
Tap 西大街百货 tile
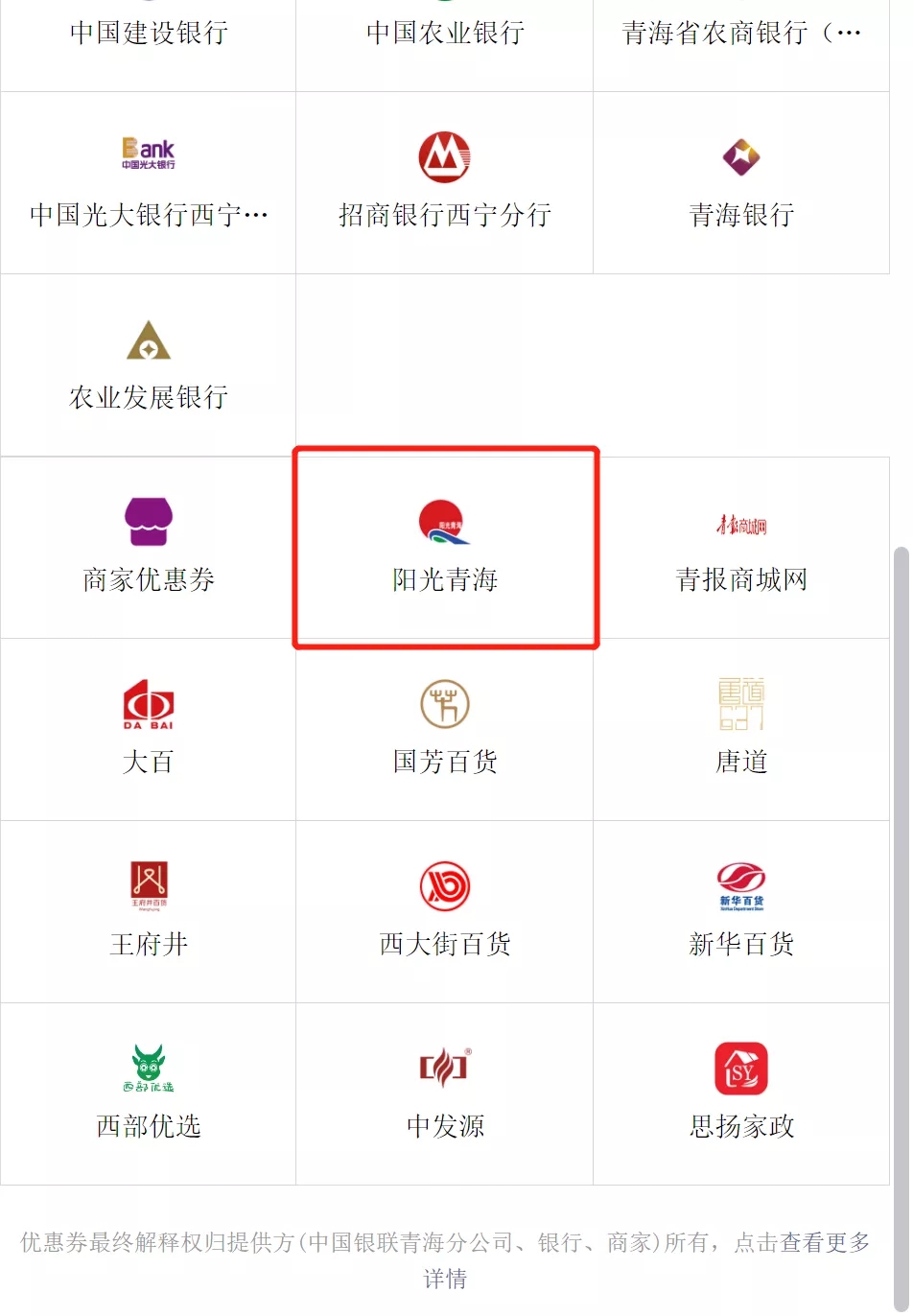click(x=445, y=912)
